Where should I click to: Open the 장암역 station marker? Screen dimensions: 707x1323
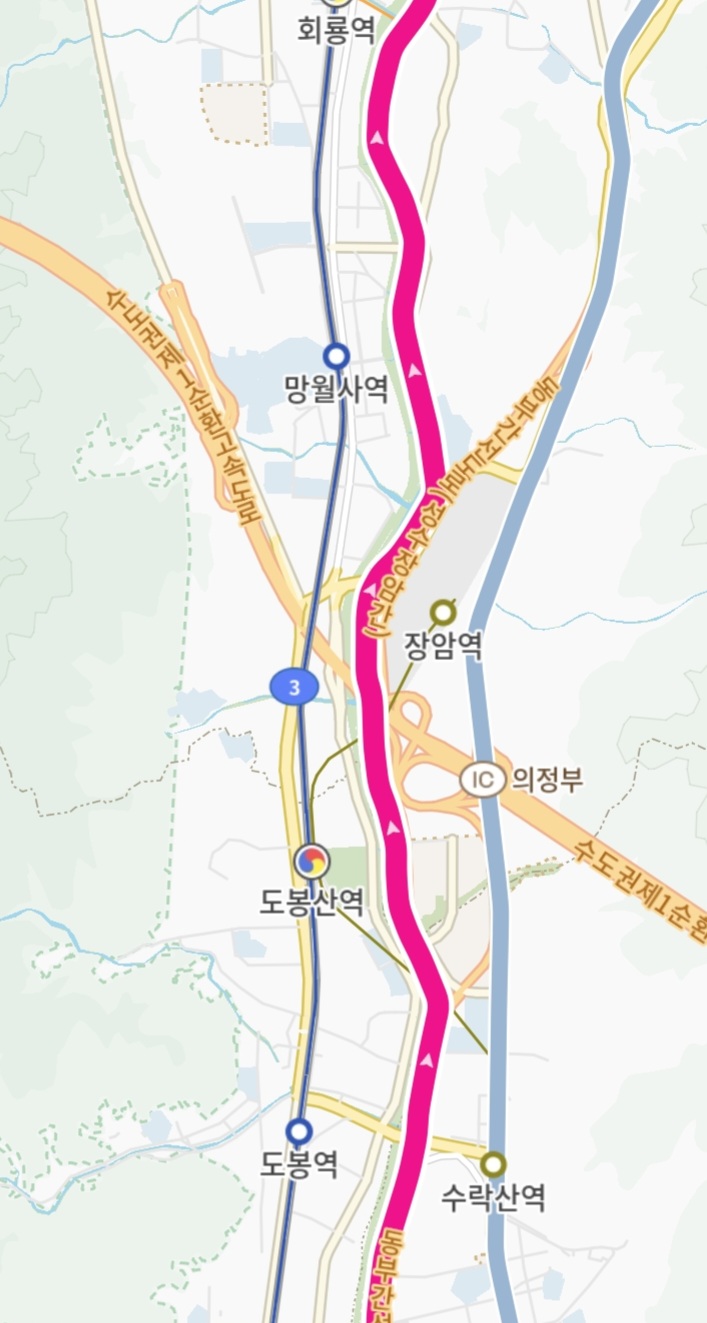pos(442,612)
